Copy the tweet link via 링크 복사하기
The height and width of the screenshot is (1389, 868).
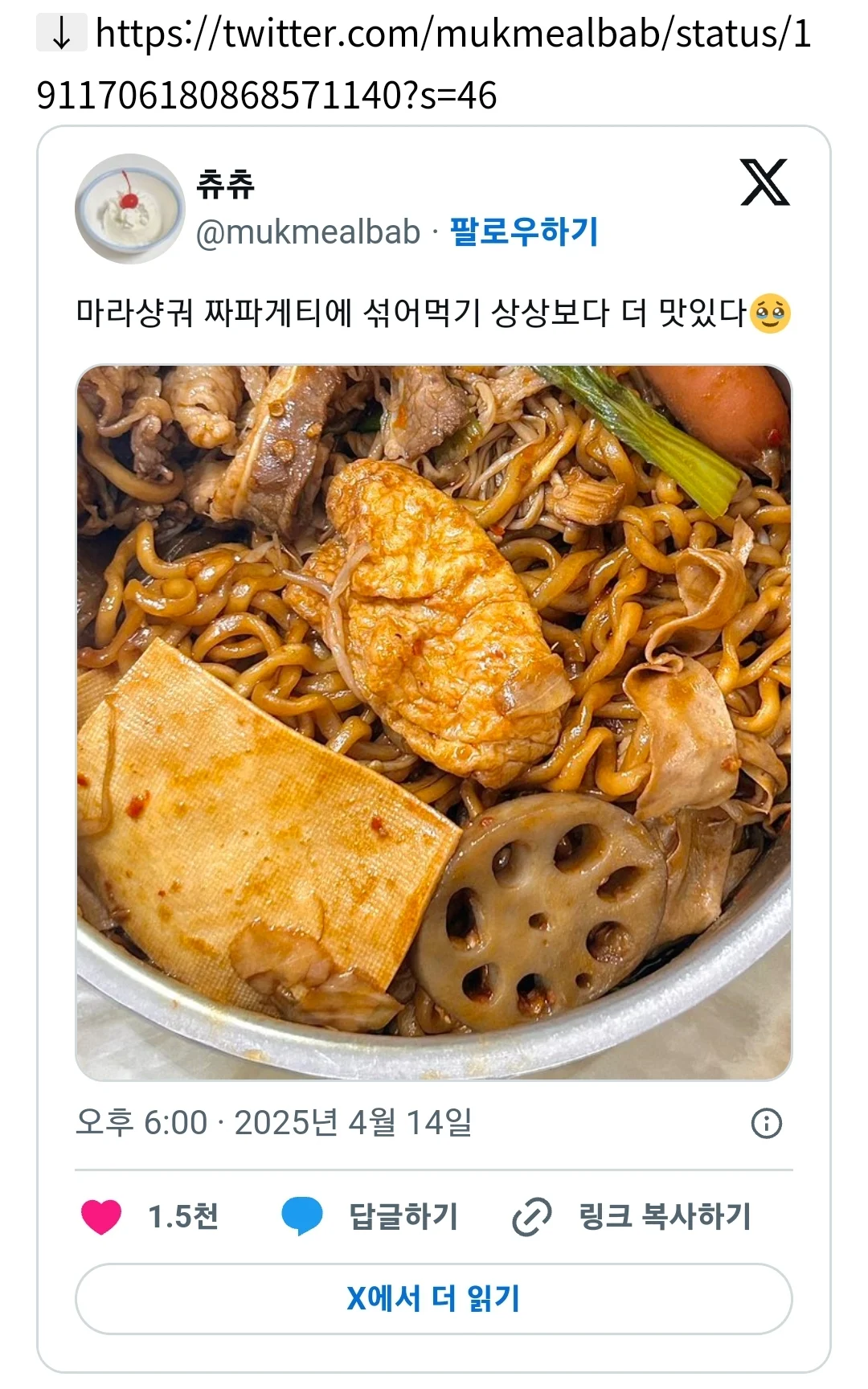point(633,1216)
